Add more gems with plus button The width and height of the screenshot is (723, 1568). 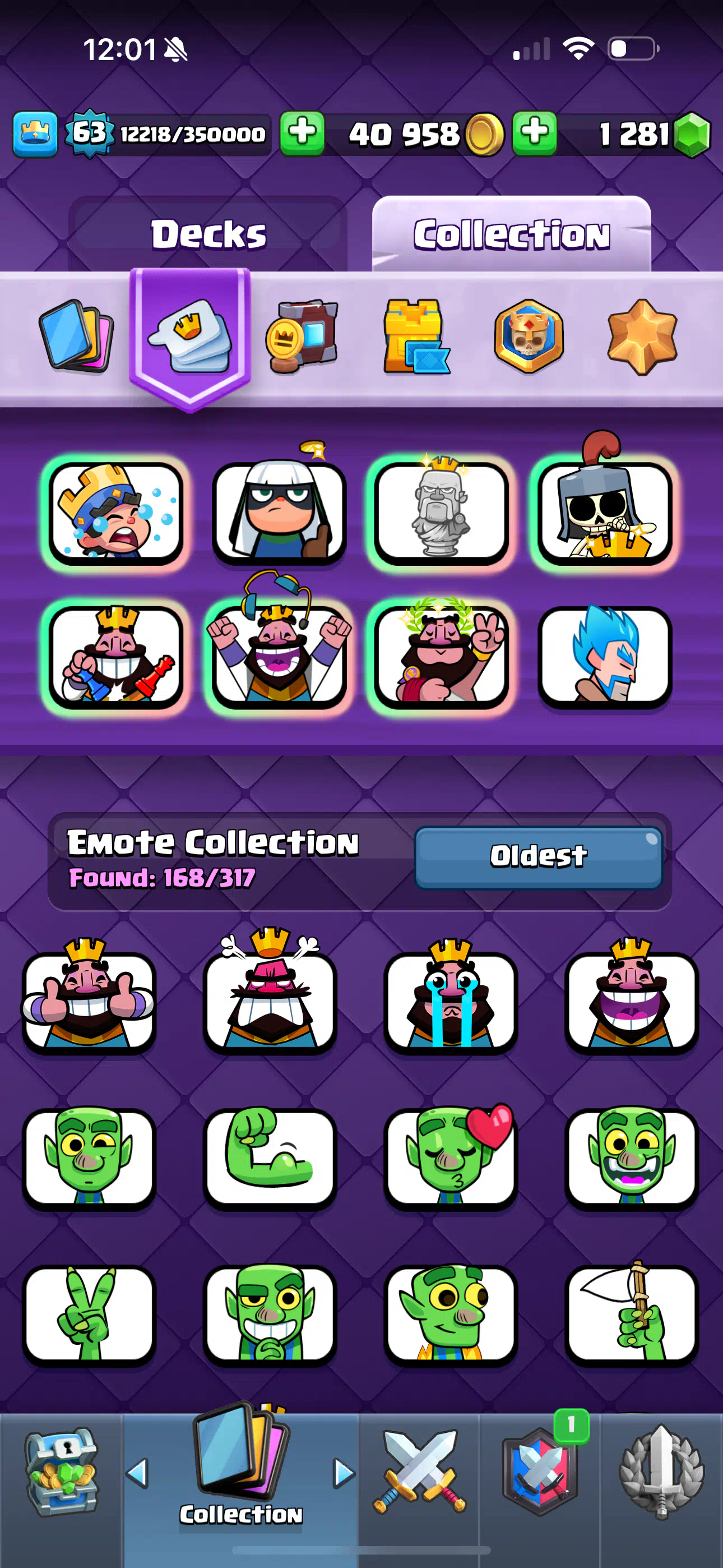[x=534, y=133]
